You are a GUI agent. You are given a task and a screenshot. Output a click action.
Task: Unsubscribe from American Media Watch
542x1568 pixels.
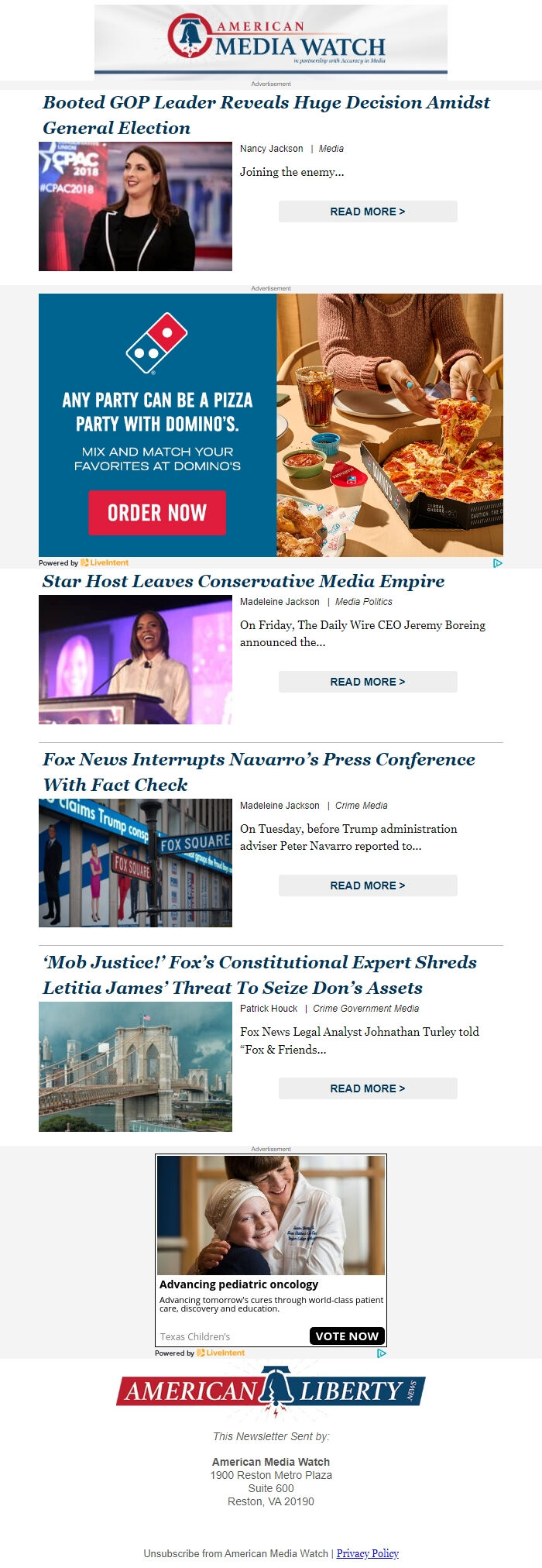pyautogui.click(x=235, y=1553)
